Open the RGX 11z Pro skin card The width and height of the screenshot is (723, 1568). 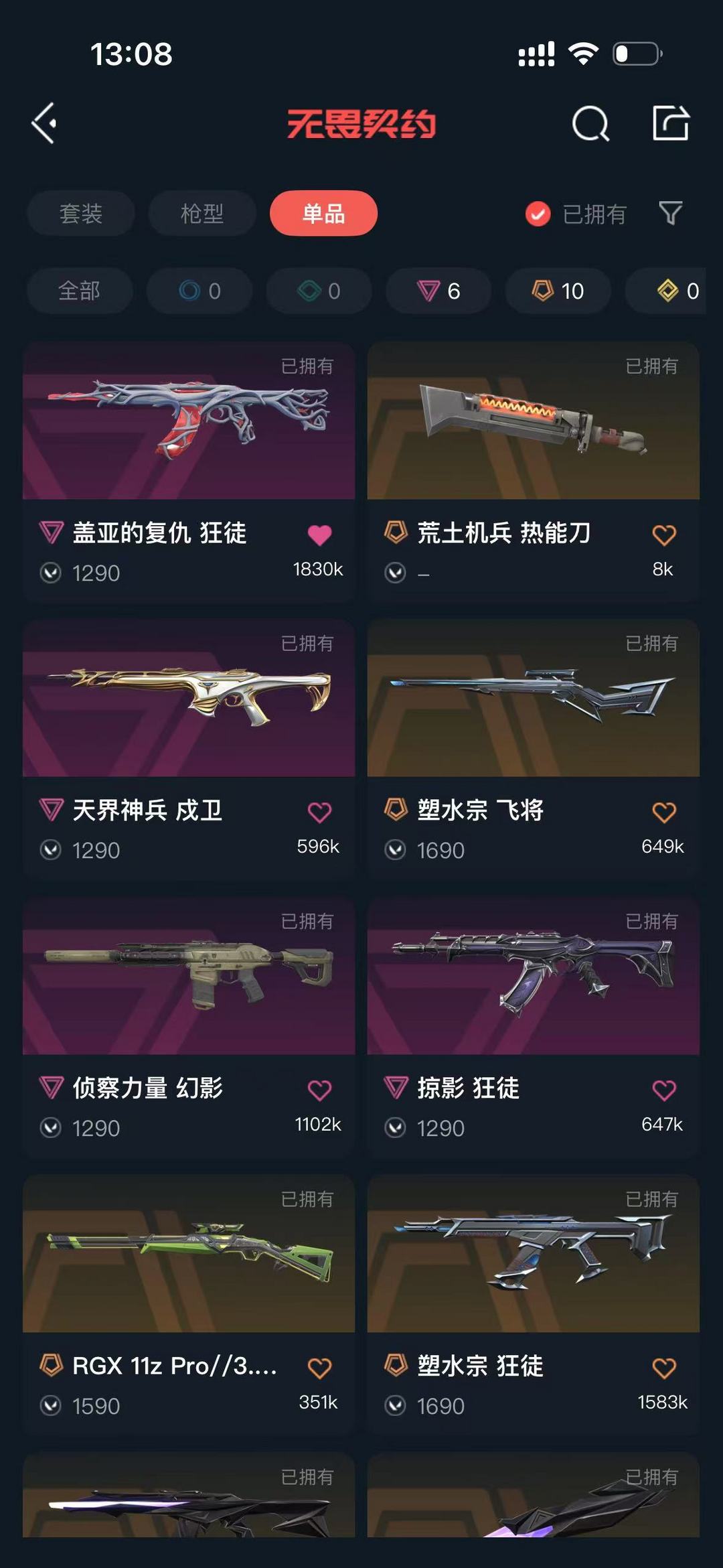tap(189, 1305)
